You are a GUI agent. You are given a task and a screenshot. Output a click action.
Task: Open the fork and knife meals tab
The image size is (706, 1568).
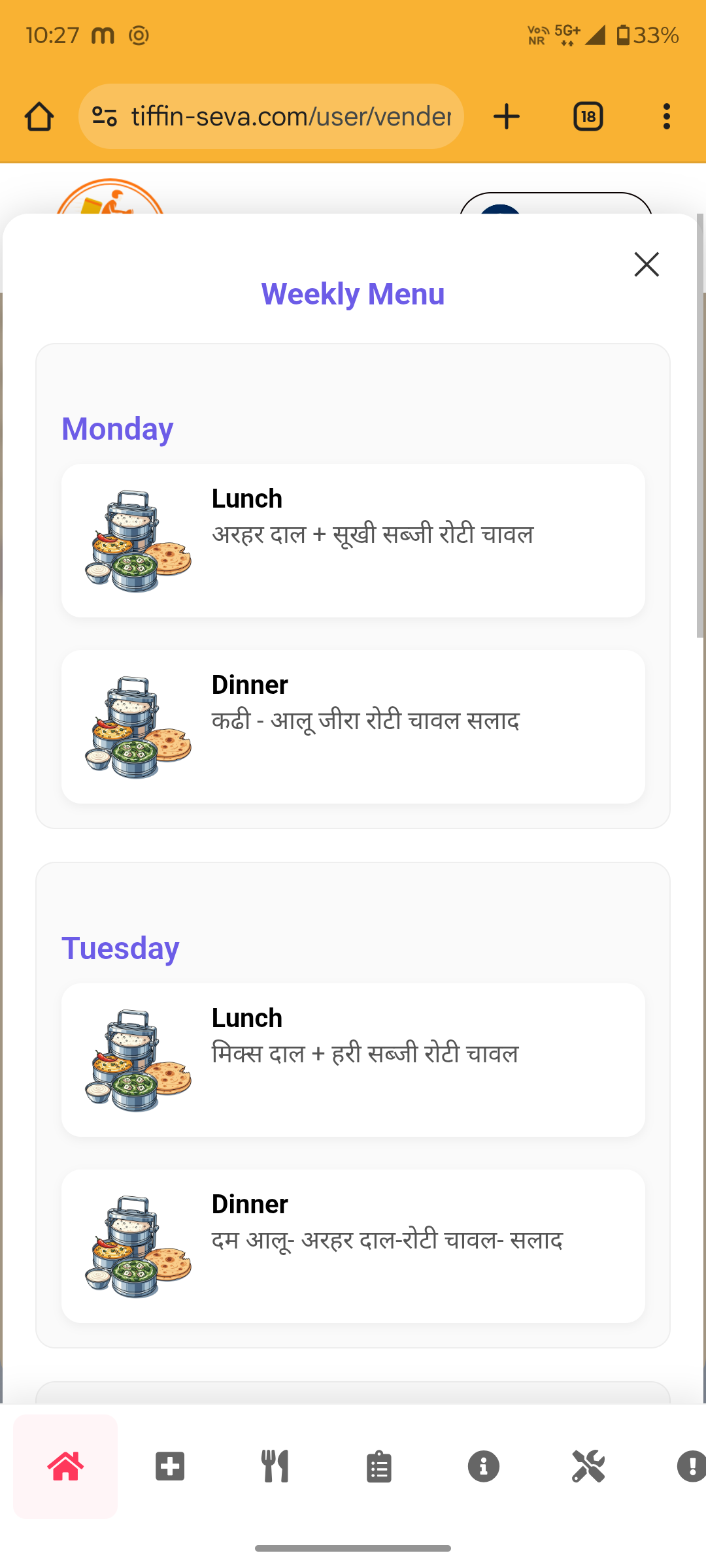[275, 1467]
